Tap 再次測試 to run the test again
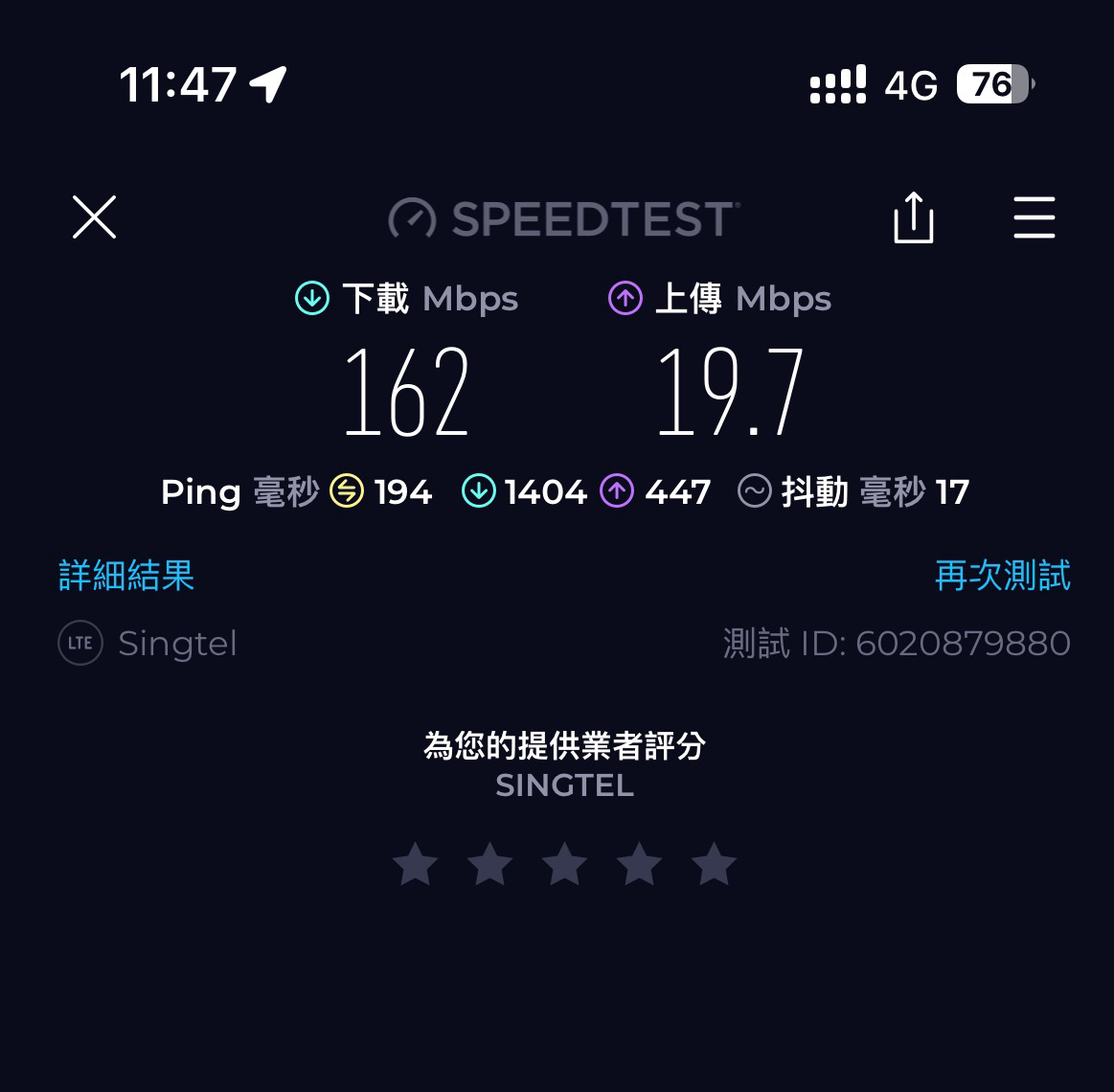Viewport: 1114px width, 1092px height. pyautogui.click(x=1002, y=576)
